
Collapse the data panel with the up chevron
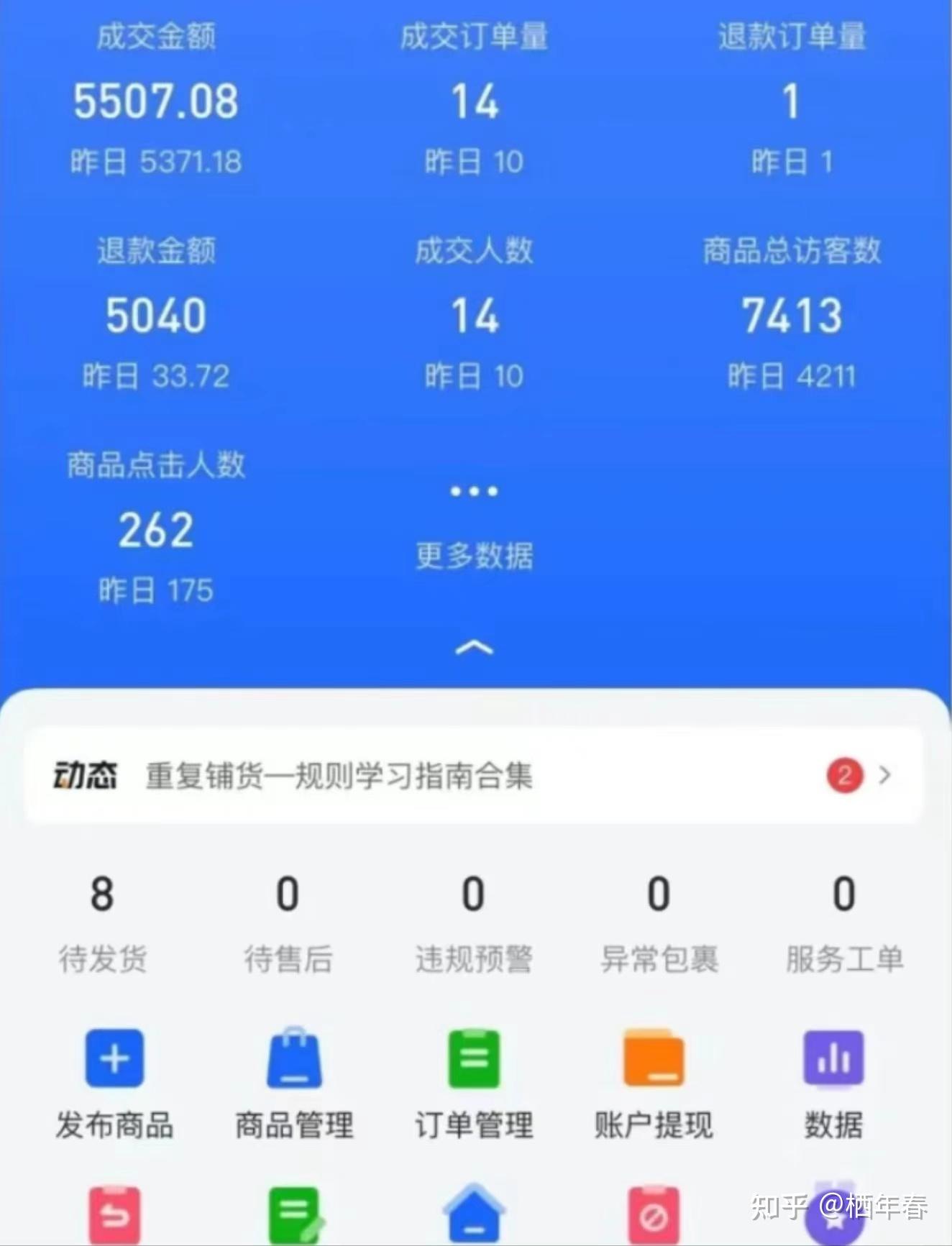pos(474,649)
